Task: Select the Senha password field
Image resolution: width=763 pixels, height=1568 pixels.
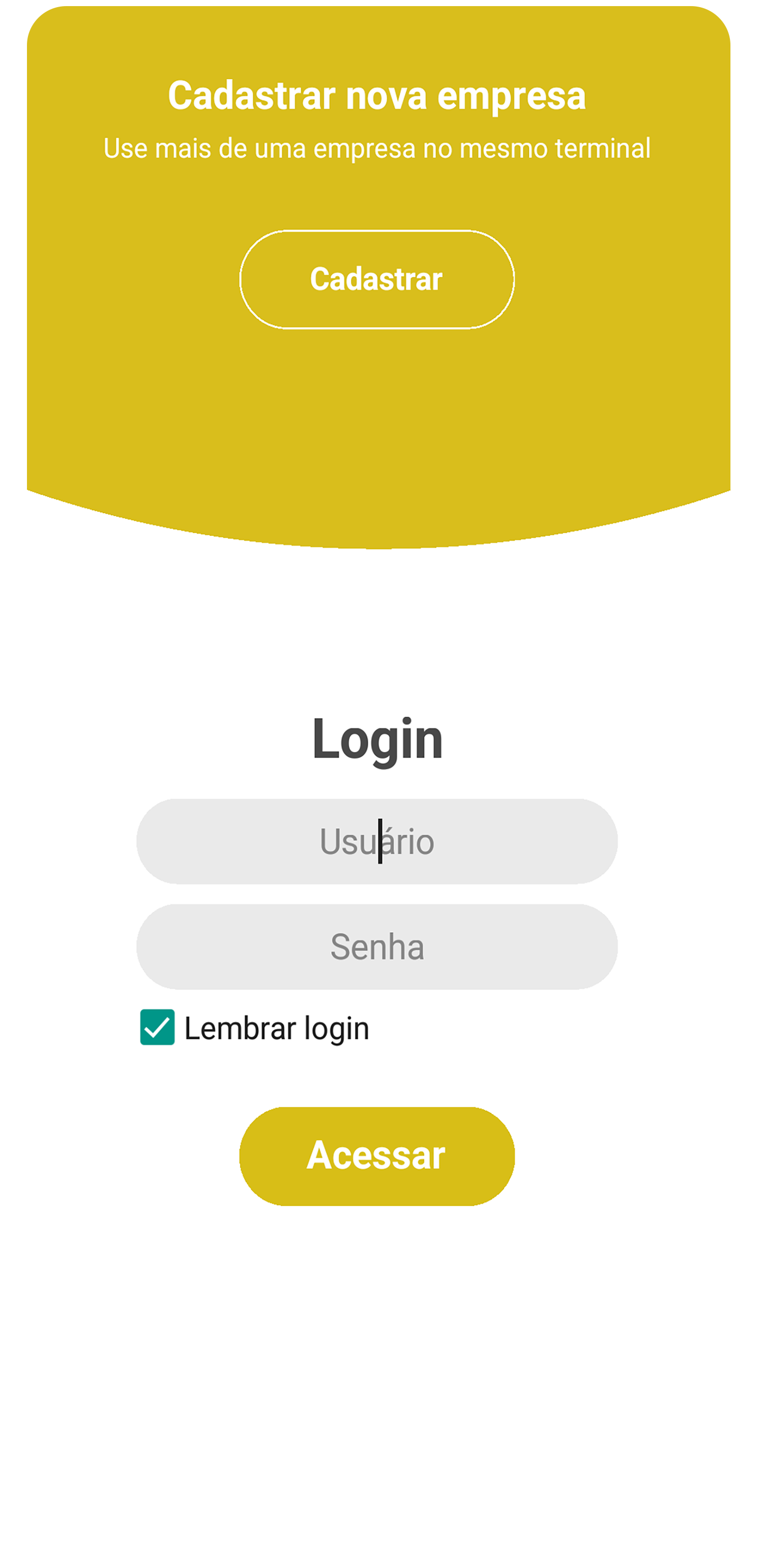Action: tap(376, 947)
